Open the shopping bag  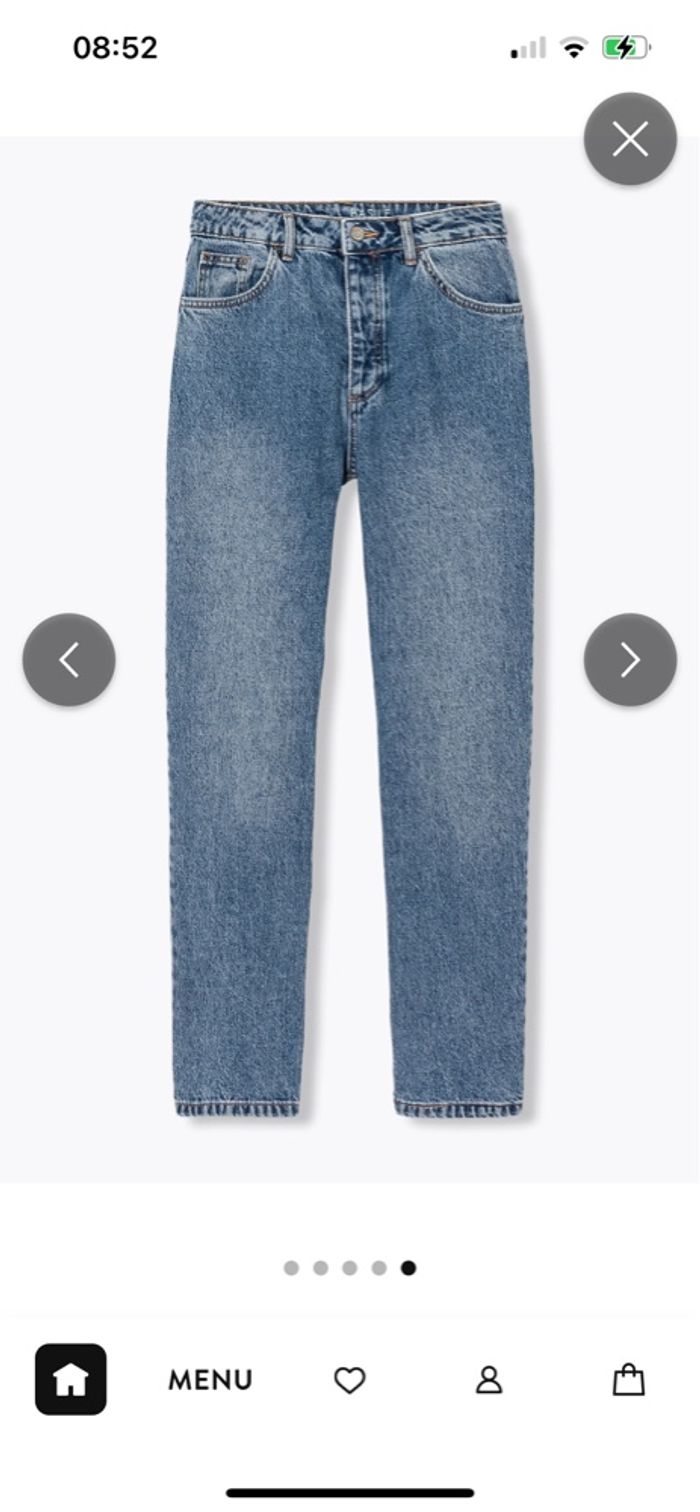(628, 1380)
